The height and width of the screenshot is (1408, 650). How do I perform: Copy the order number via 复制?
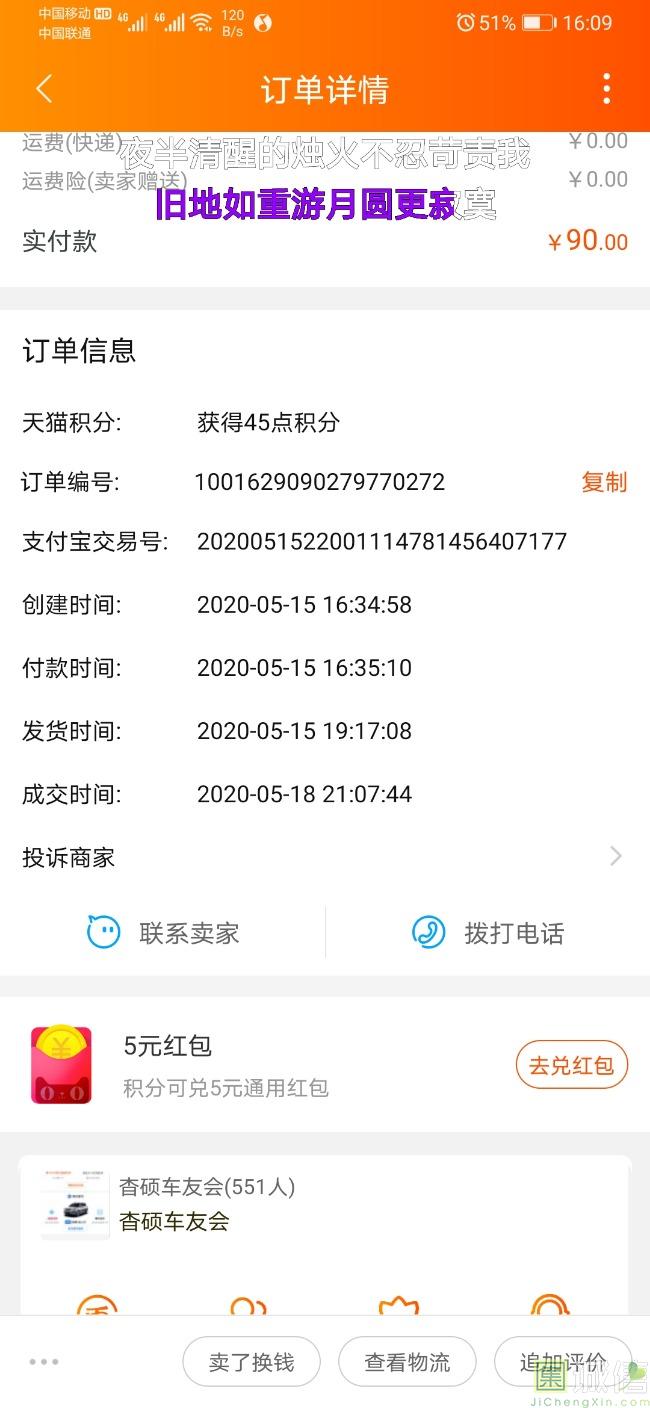(604, 482)
